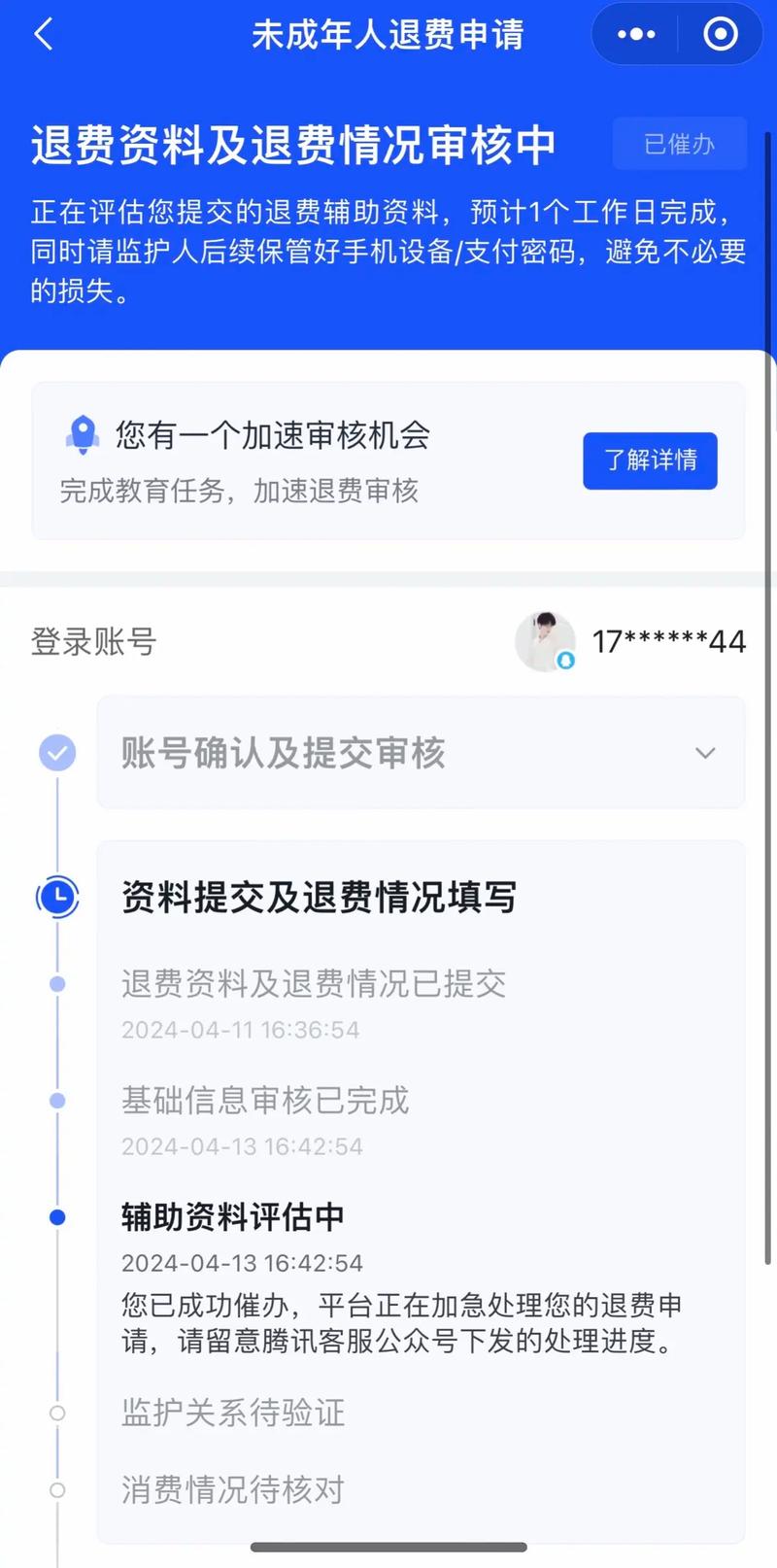Expand the 账号确认及提交审核 section
This screenshot has height=1568, width=777.
coord(705,753)
